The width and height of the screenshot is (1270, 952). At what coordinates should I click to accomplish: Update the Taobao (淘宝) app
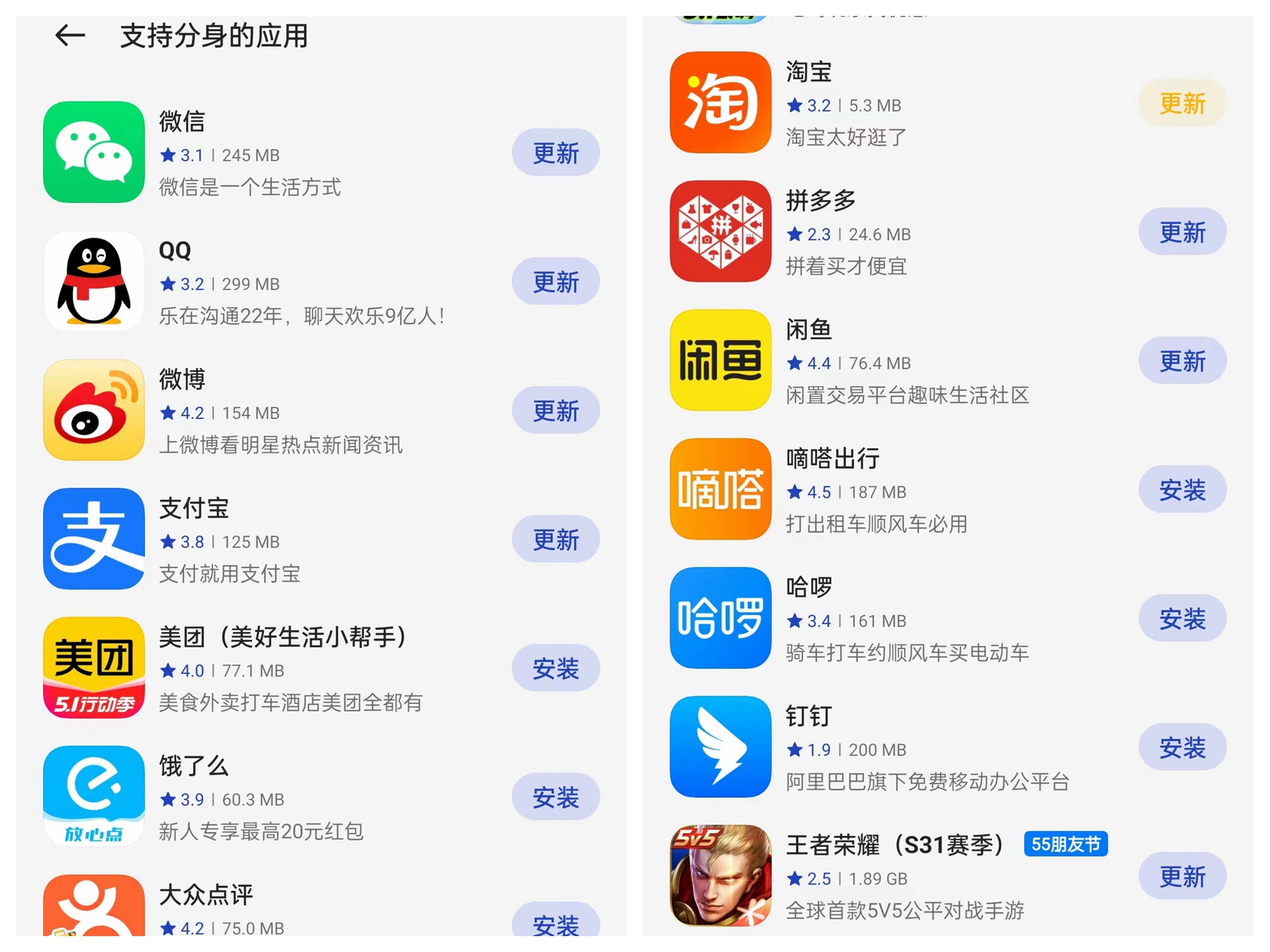tap(1182, 103)
